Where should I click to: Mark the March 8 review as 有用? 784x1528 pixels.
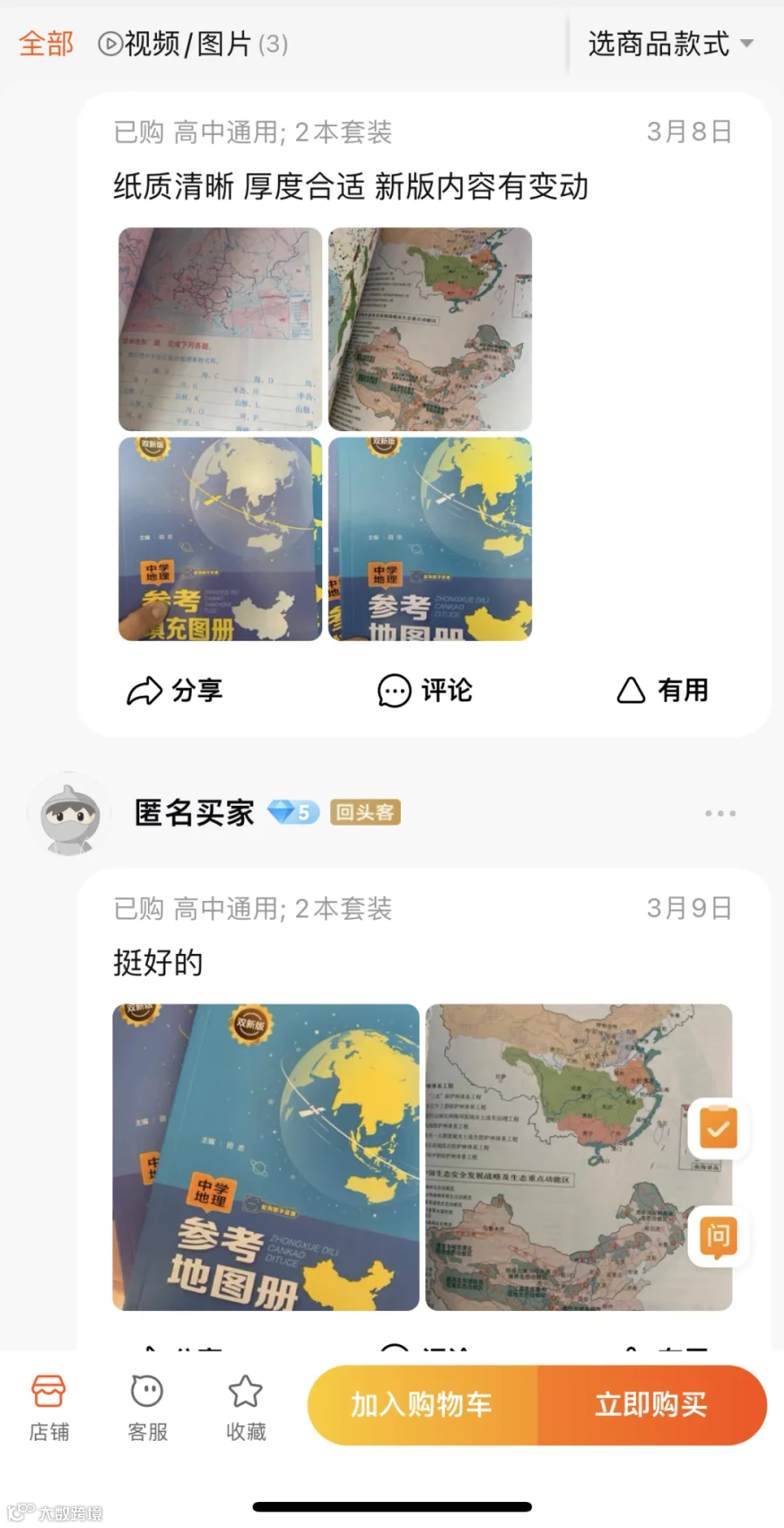click(x=662, y=691)
